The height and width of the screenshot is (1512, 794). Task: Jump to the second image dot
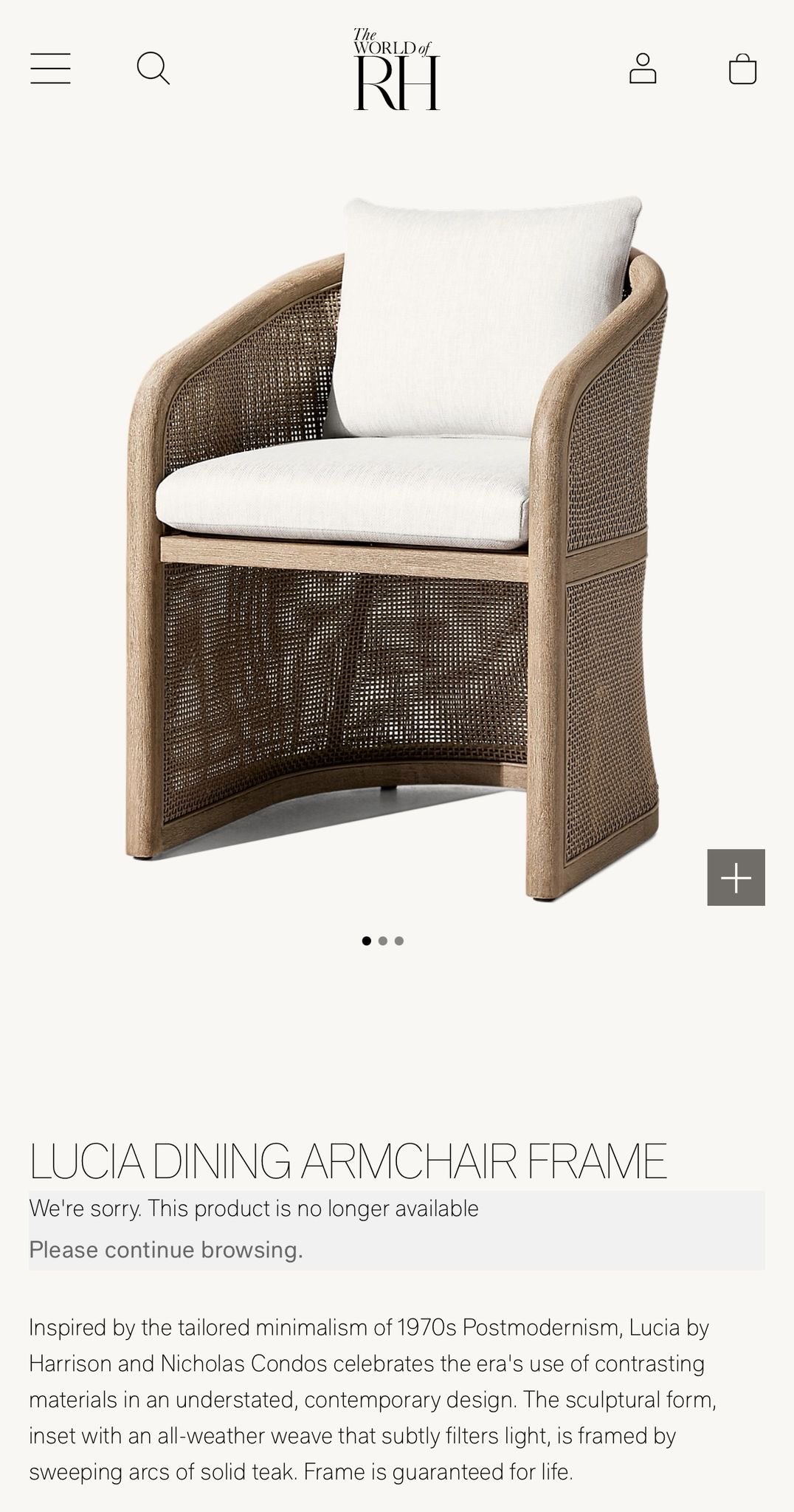point(383,941)
